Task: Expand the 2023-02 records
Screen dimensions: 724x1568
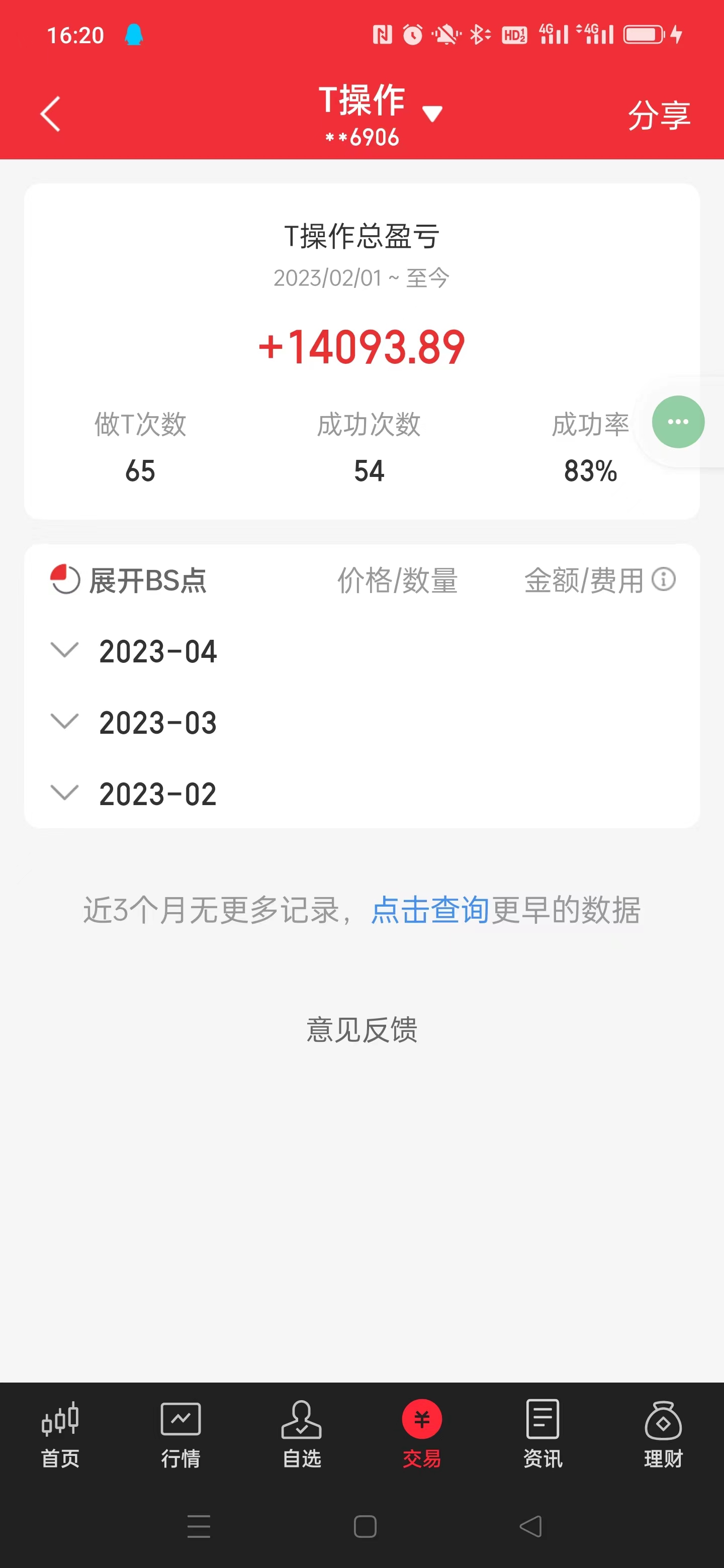Action: point(64,793)
